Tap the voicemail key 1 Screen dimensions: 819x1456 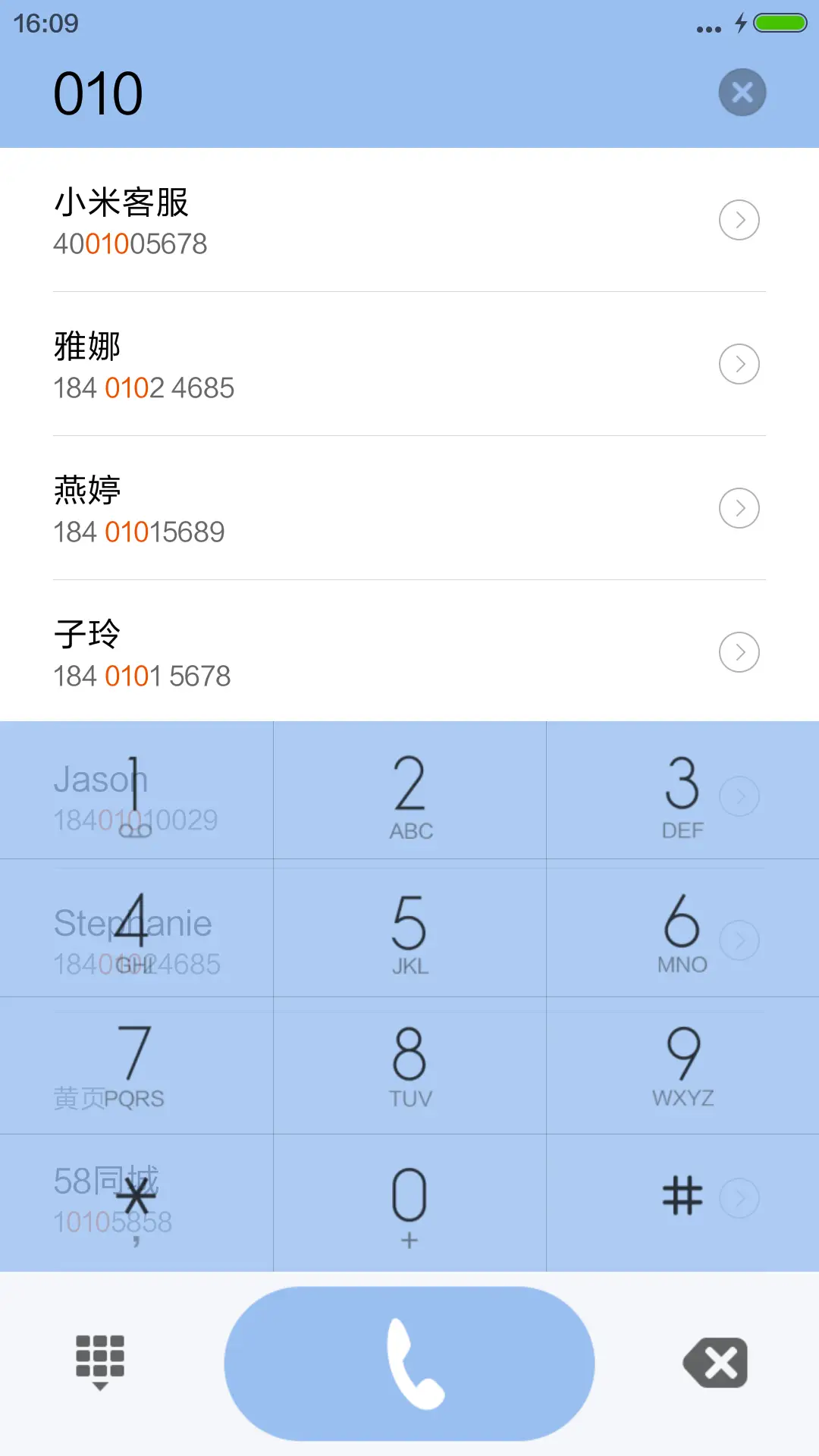tap(136, 790)
